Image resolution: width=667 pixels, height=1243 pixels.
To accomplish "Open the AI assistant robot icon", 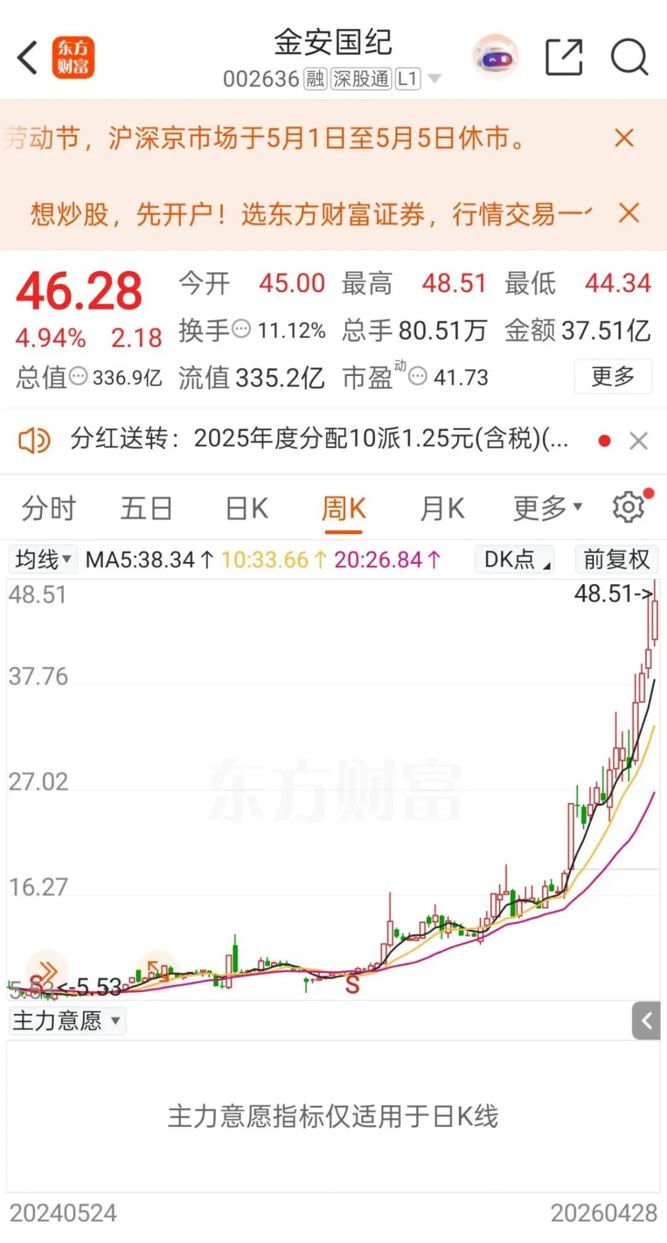I will pos(495,58).
